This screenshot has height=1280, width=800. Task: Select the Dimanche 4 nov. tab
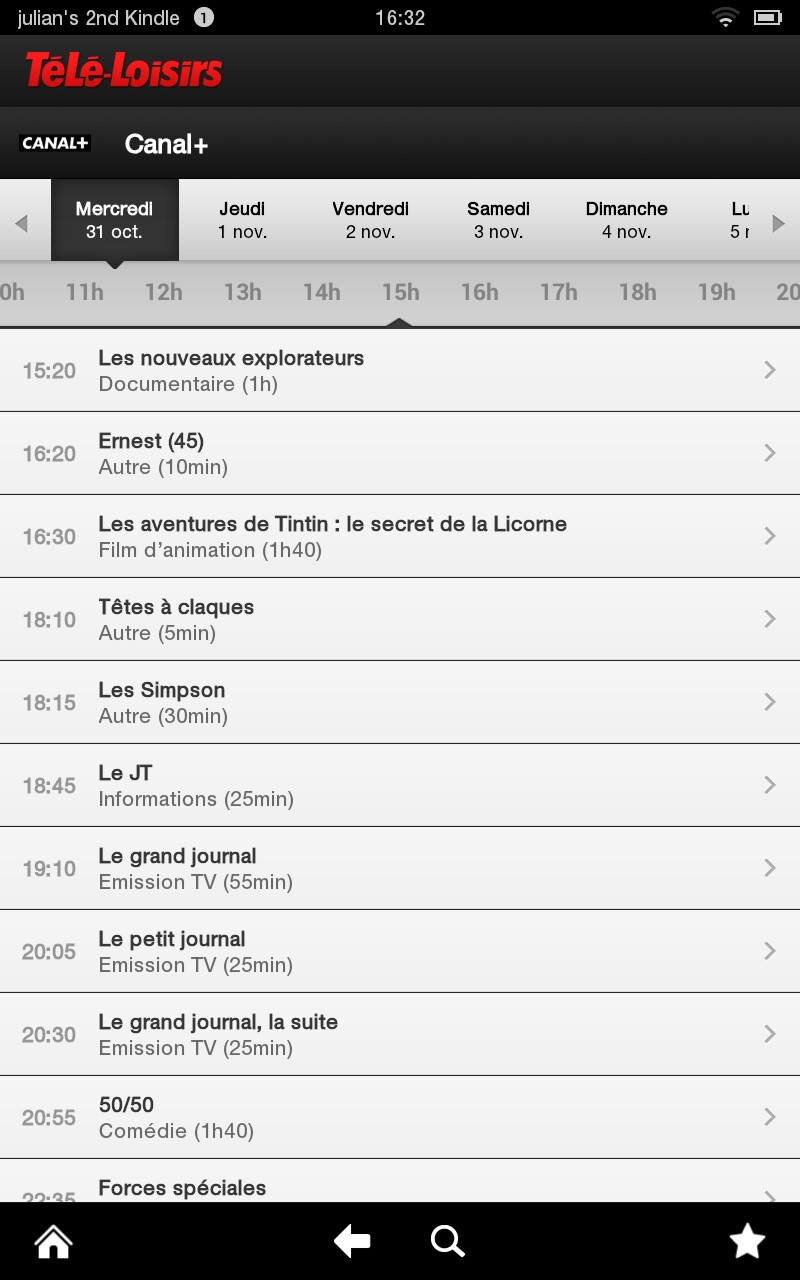(626, 219)
